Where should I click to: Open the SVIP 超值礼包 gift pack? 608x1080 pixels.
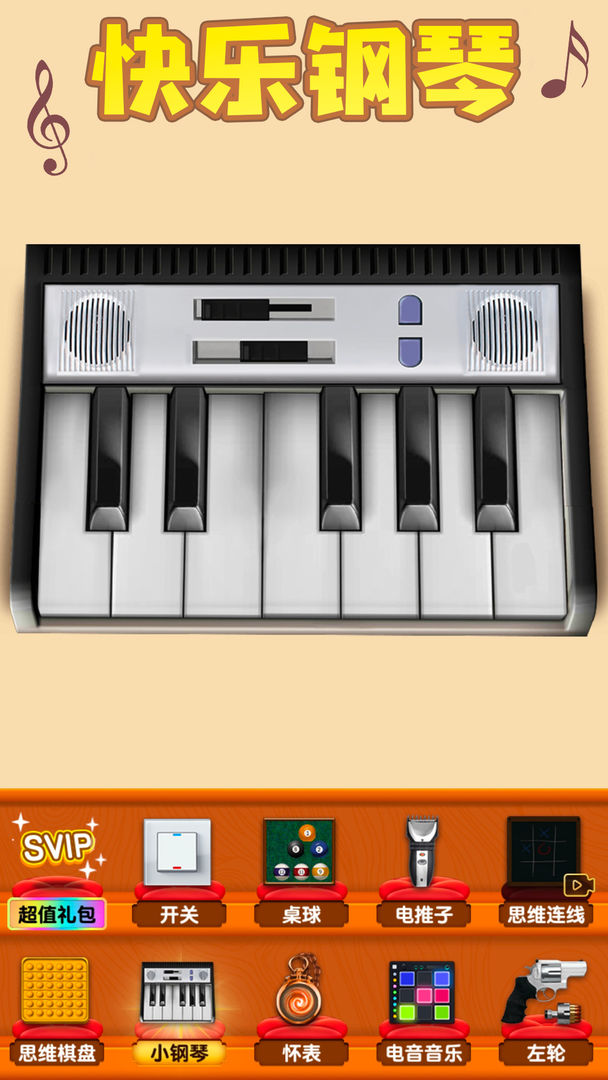tap(57, 868)
